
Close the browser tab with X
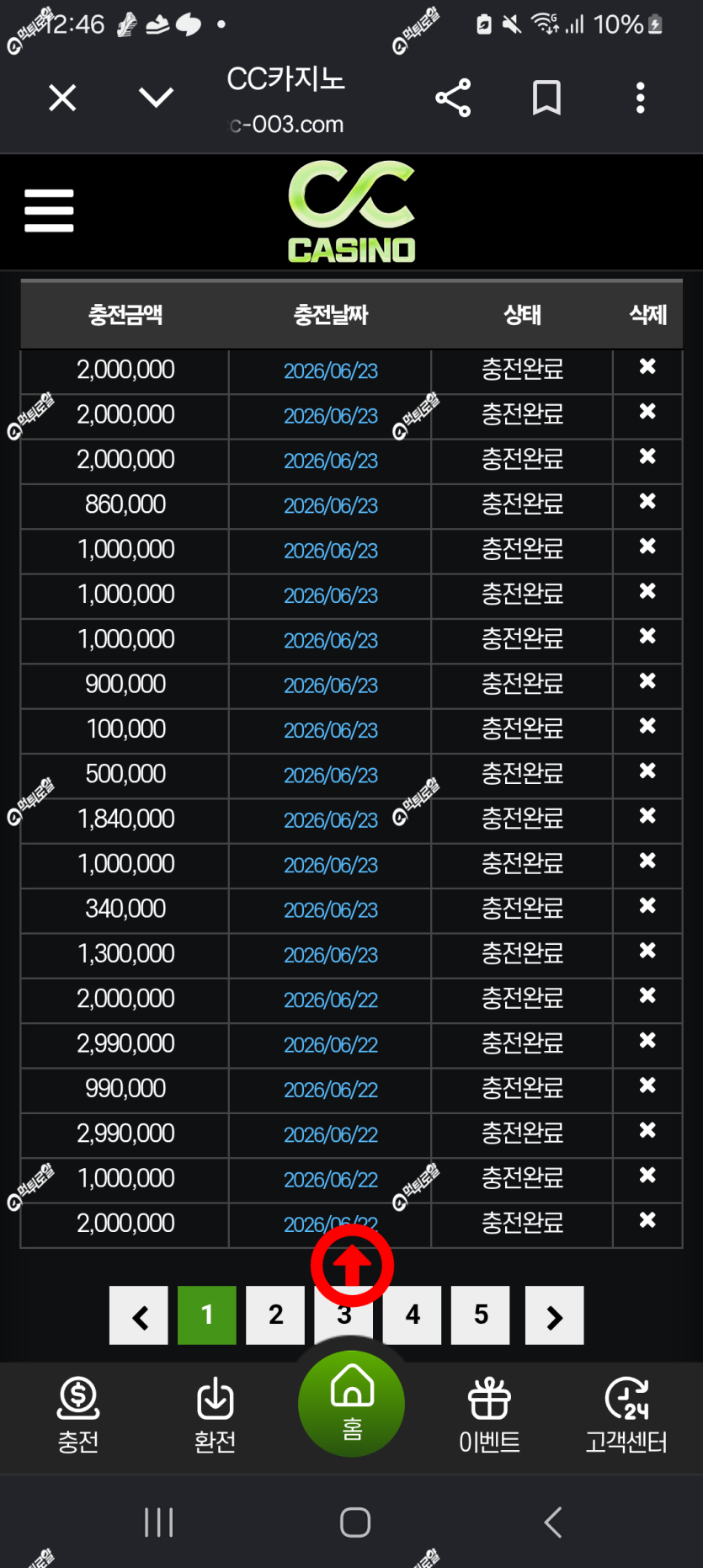(62, 98)
